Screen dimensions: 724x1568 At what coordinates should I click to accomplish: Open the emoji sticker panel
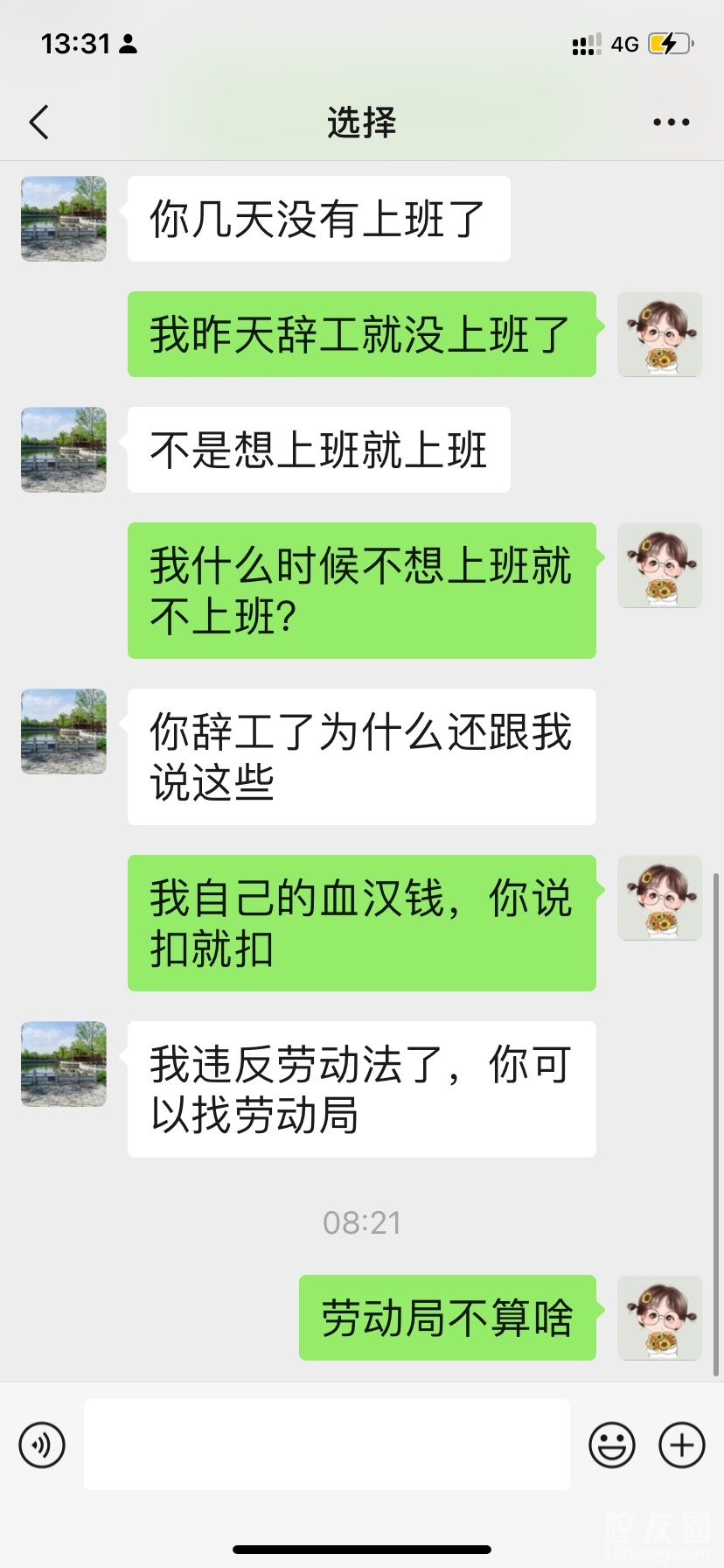pyautogui.click(x=611, y=1445)
